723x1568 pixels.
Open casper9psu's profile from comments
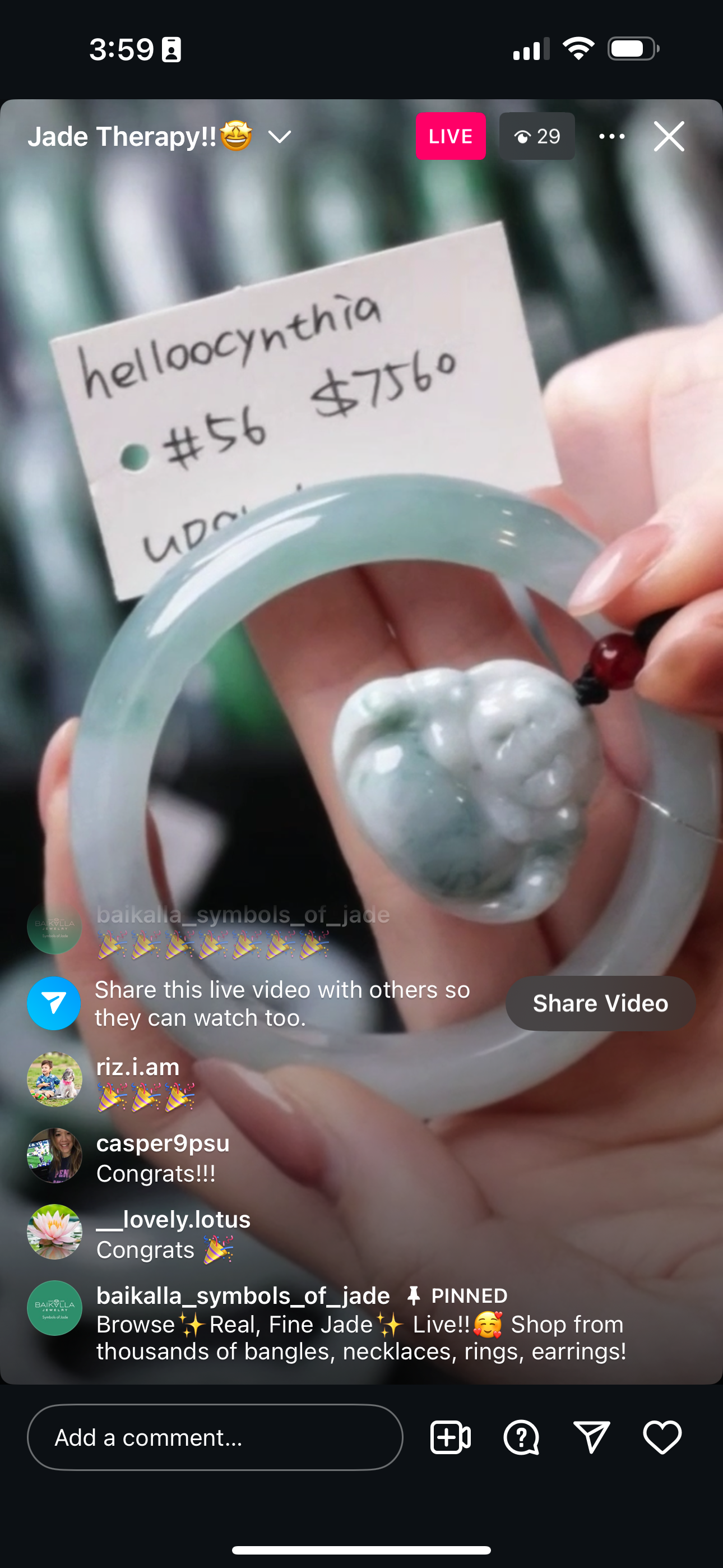tap(55, 1155)
